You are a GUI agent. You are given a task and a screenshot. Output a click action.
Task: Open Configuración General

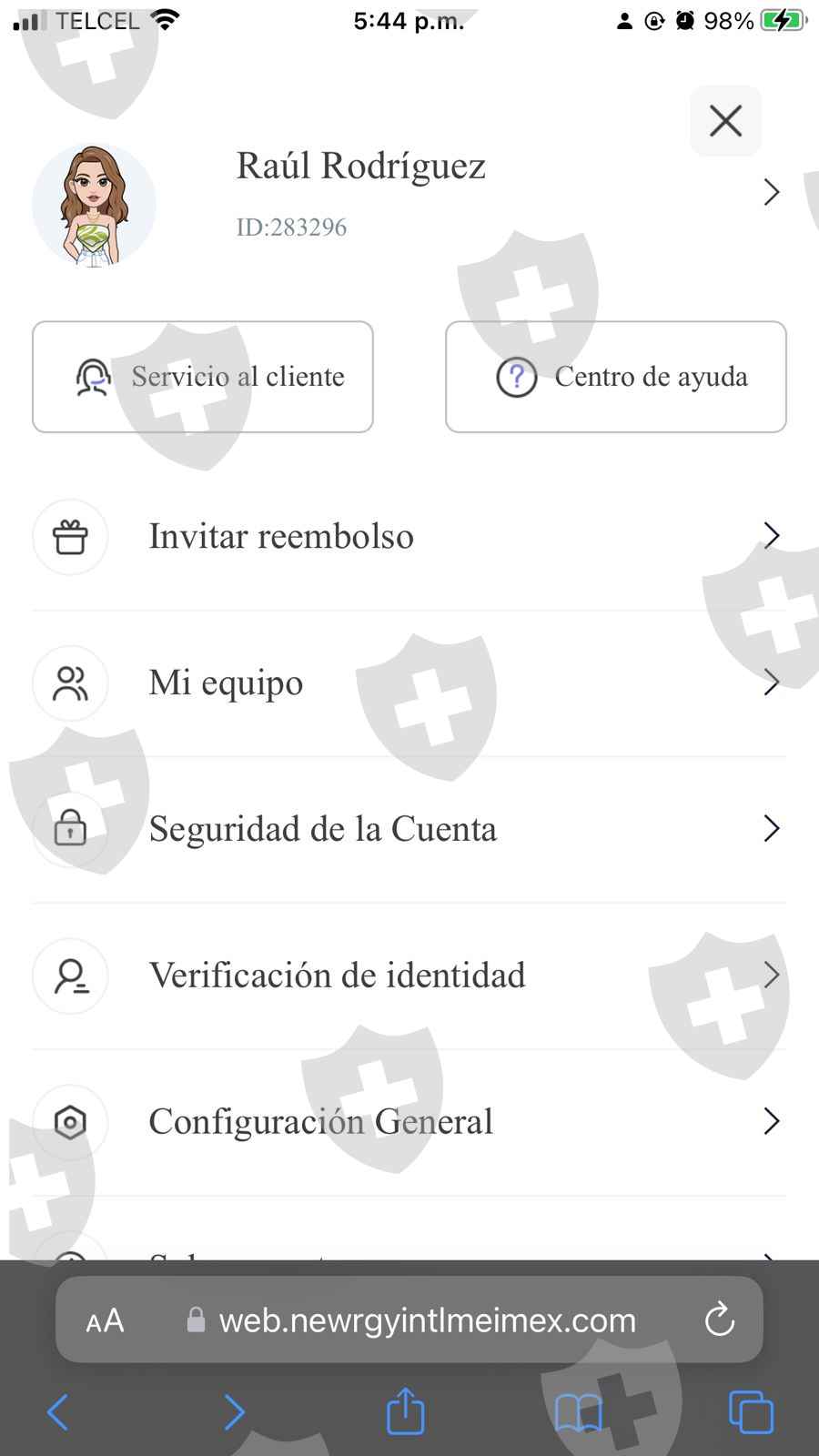pos(409,1122)
